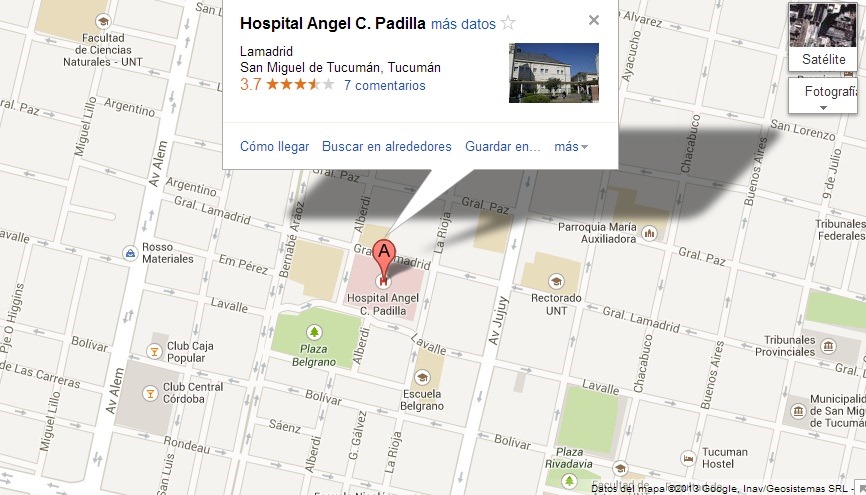Get directions with 'Cómo llegar'
This screenshot has width=866, height=495.
coord(274,146)
